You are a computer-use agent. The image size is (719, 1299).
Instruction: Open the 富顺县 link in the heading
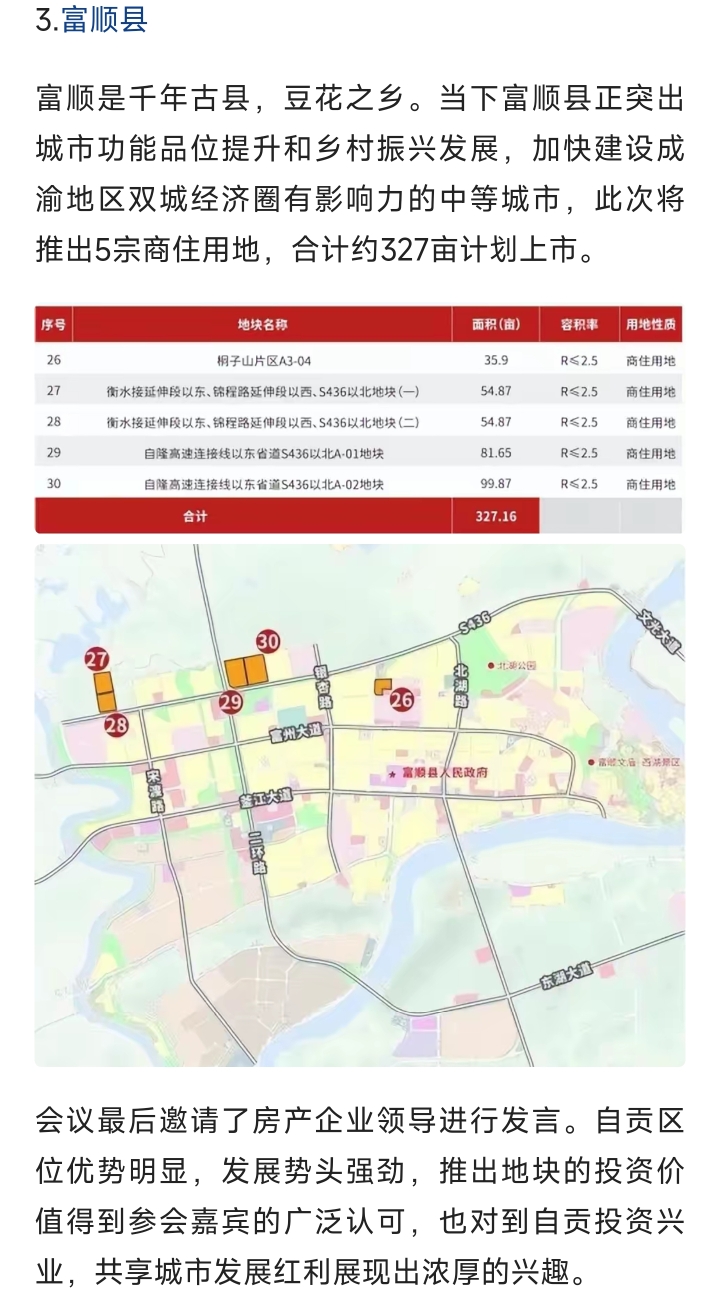[x=105, y=19]
